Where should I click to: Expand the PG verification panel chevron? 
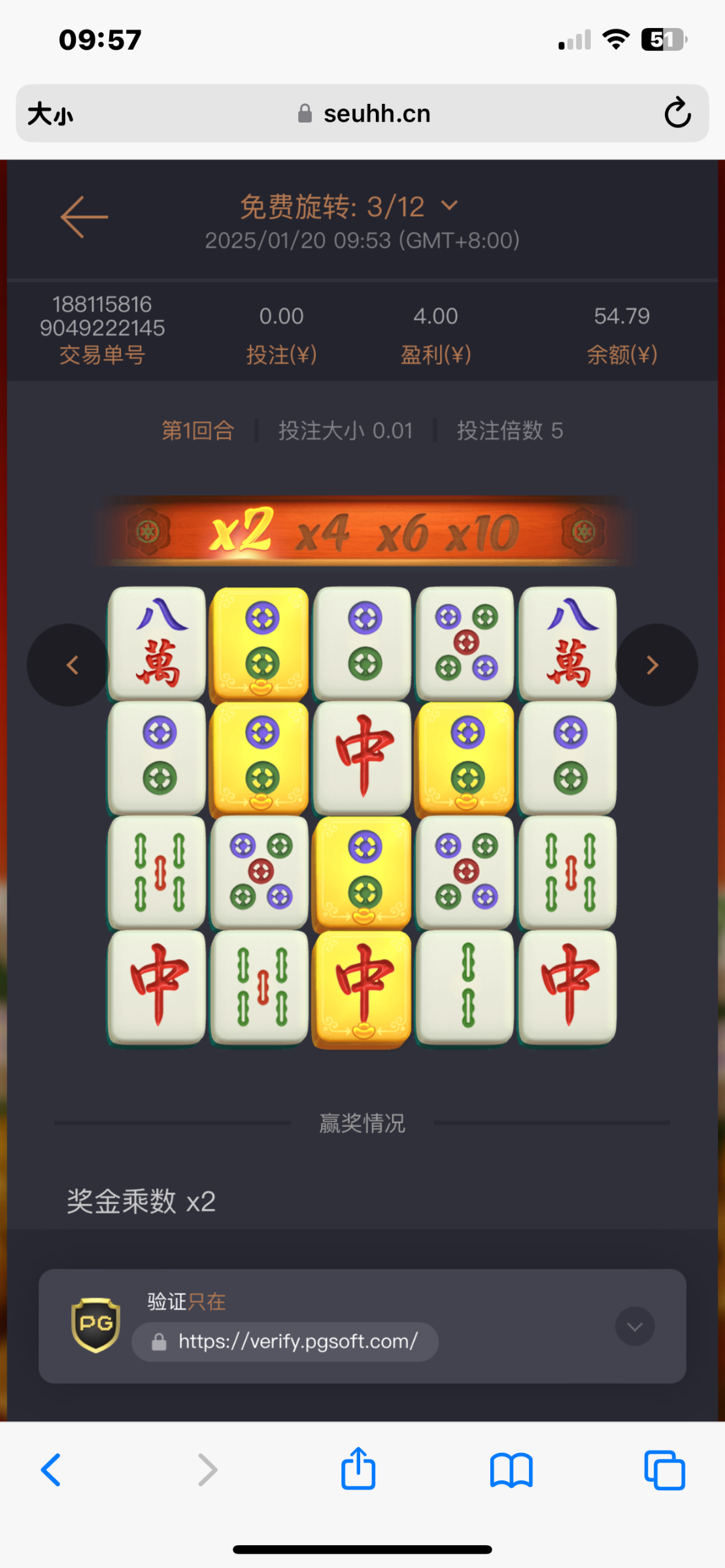(634, 1326)
